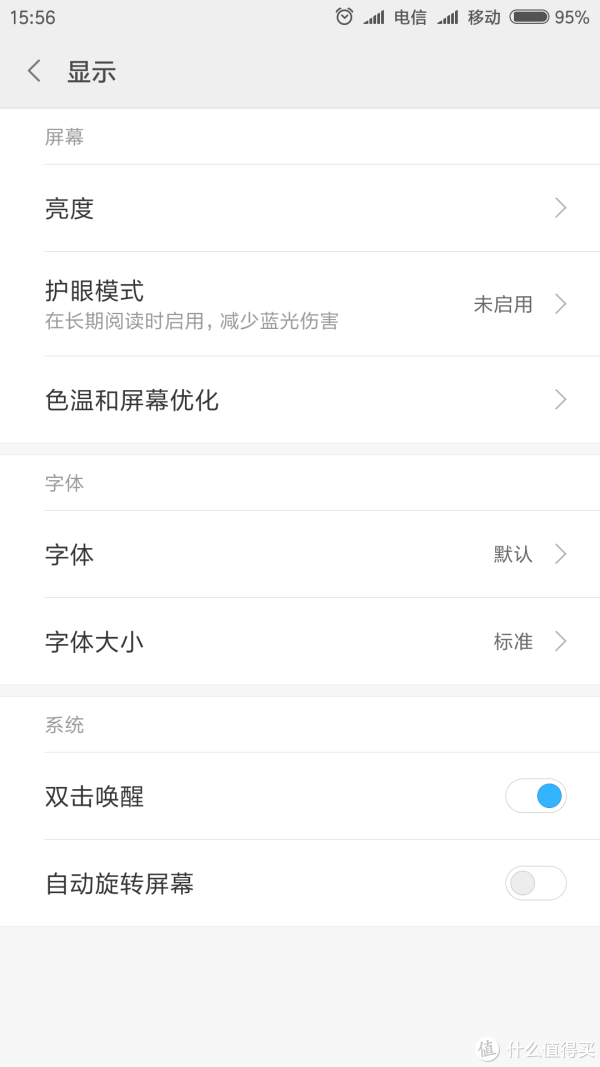Go back from the 显示 settings
Viewport: 600px width, 1067px height.
click(x=34, y=71)
